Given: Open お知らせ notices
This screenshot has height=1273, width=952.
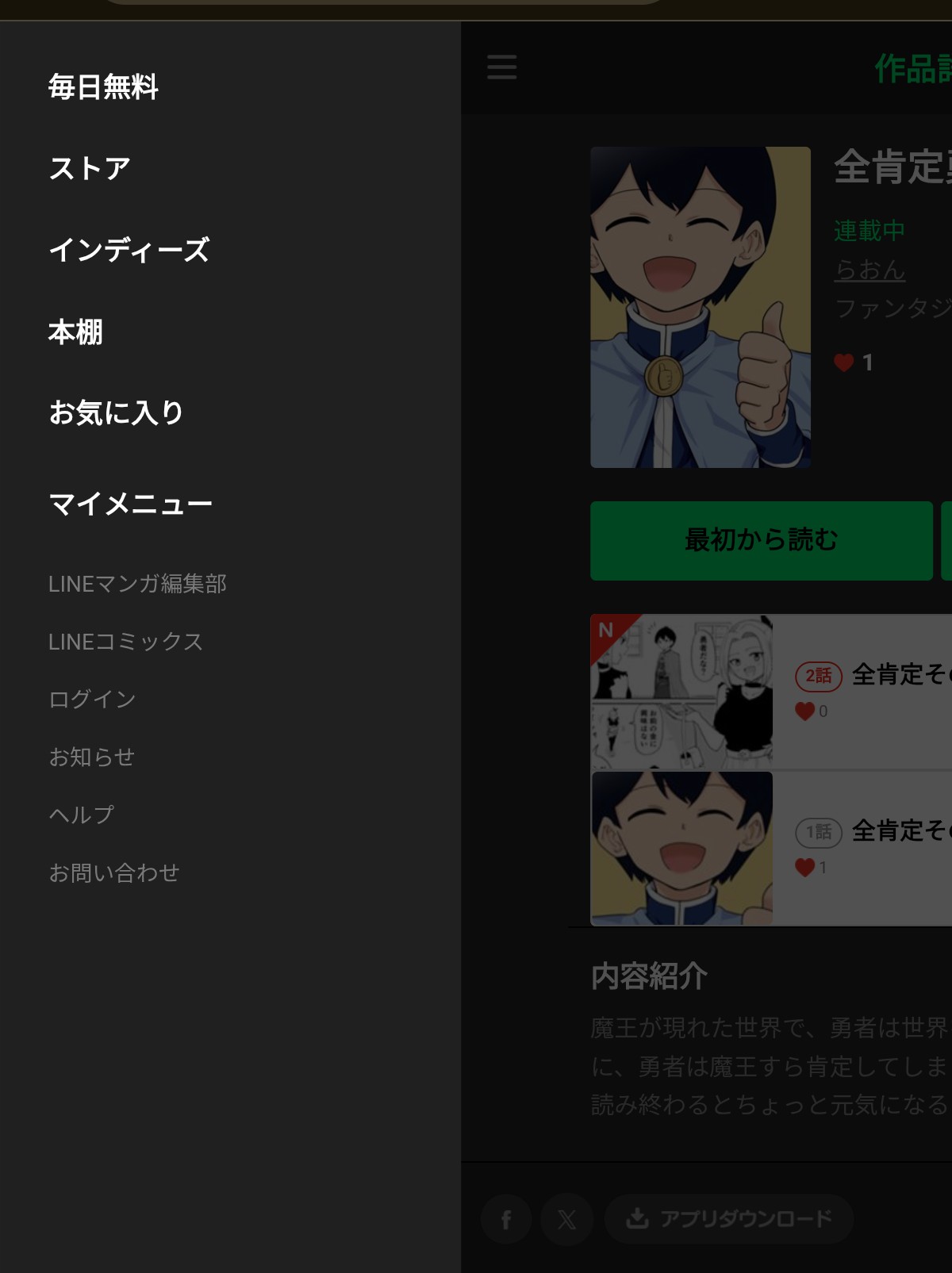Looking at the screenshot, I should tap(91, 757).
